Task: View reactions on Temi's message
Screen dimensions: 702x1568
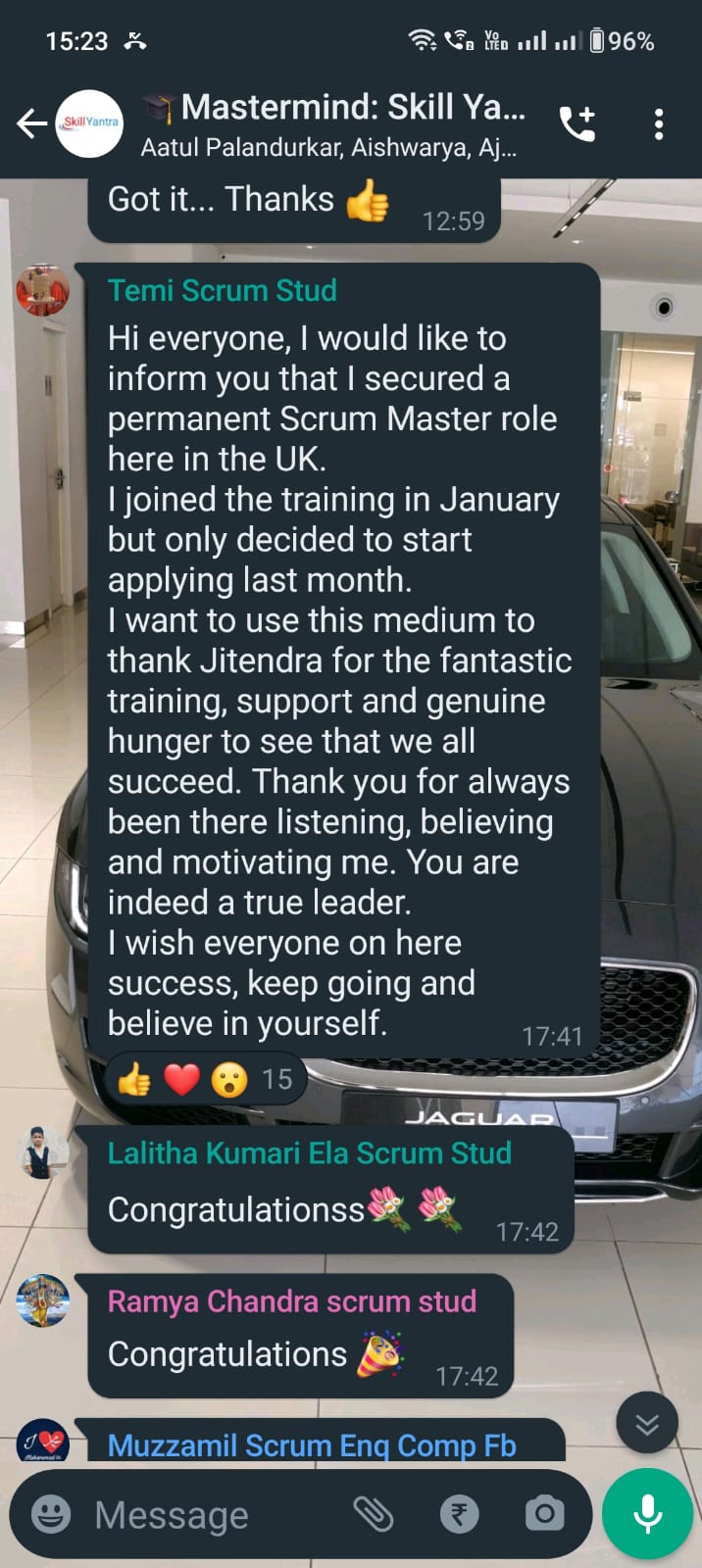Action: click(x=205, y=1079)
